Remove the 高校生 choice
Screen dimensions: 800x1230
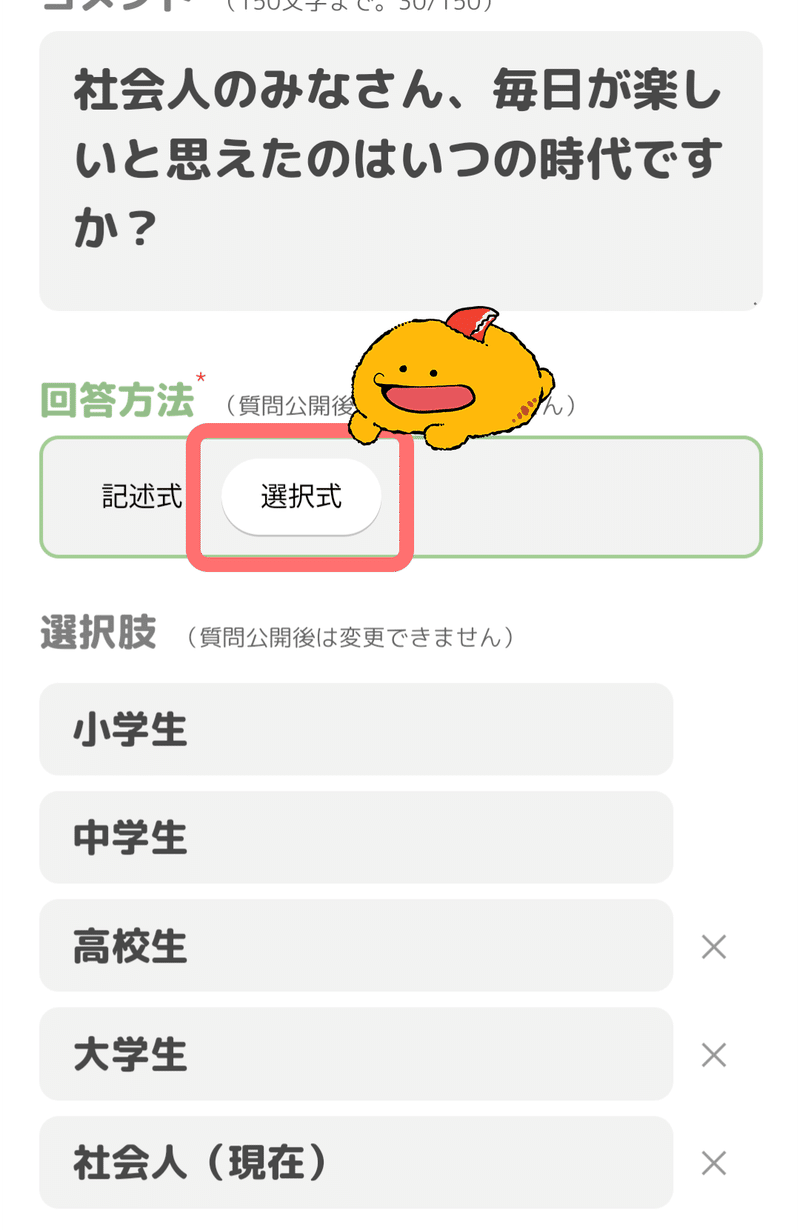pos(713,946)
